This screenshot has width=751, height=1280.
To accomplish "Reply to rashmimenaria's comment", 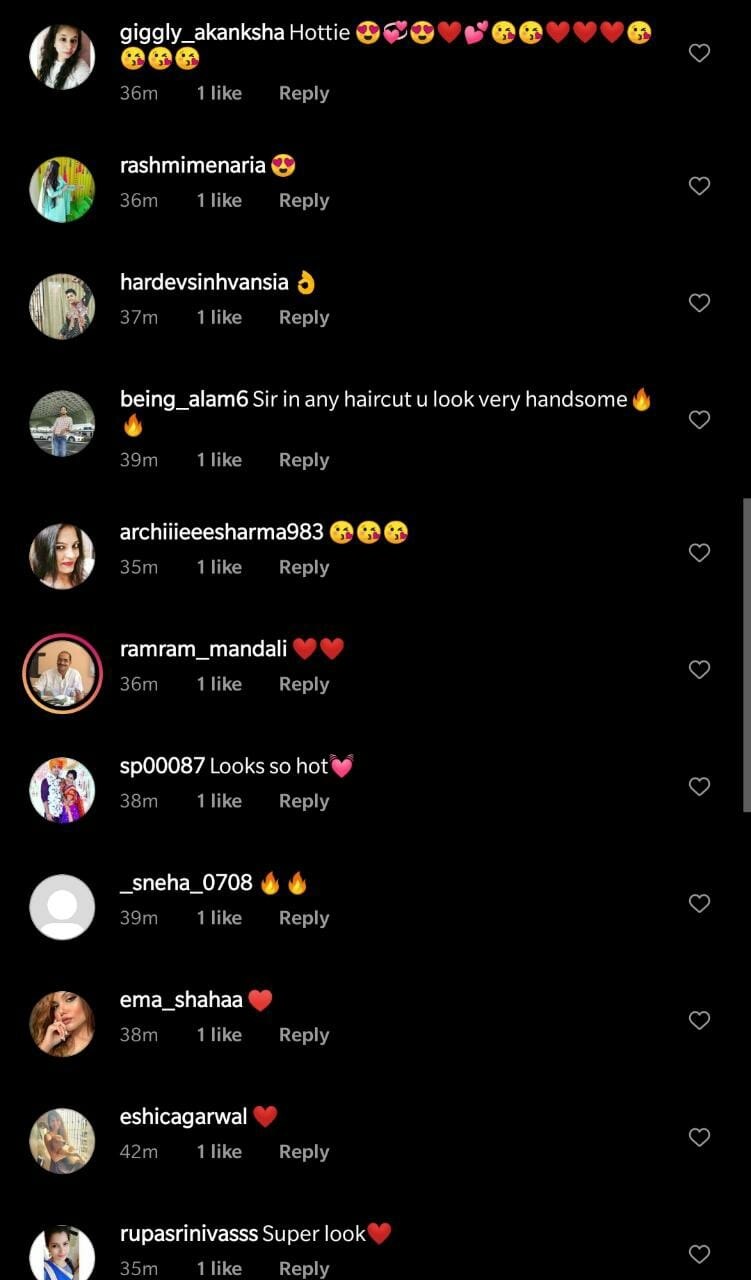I will click(303, 200).
